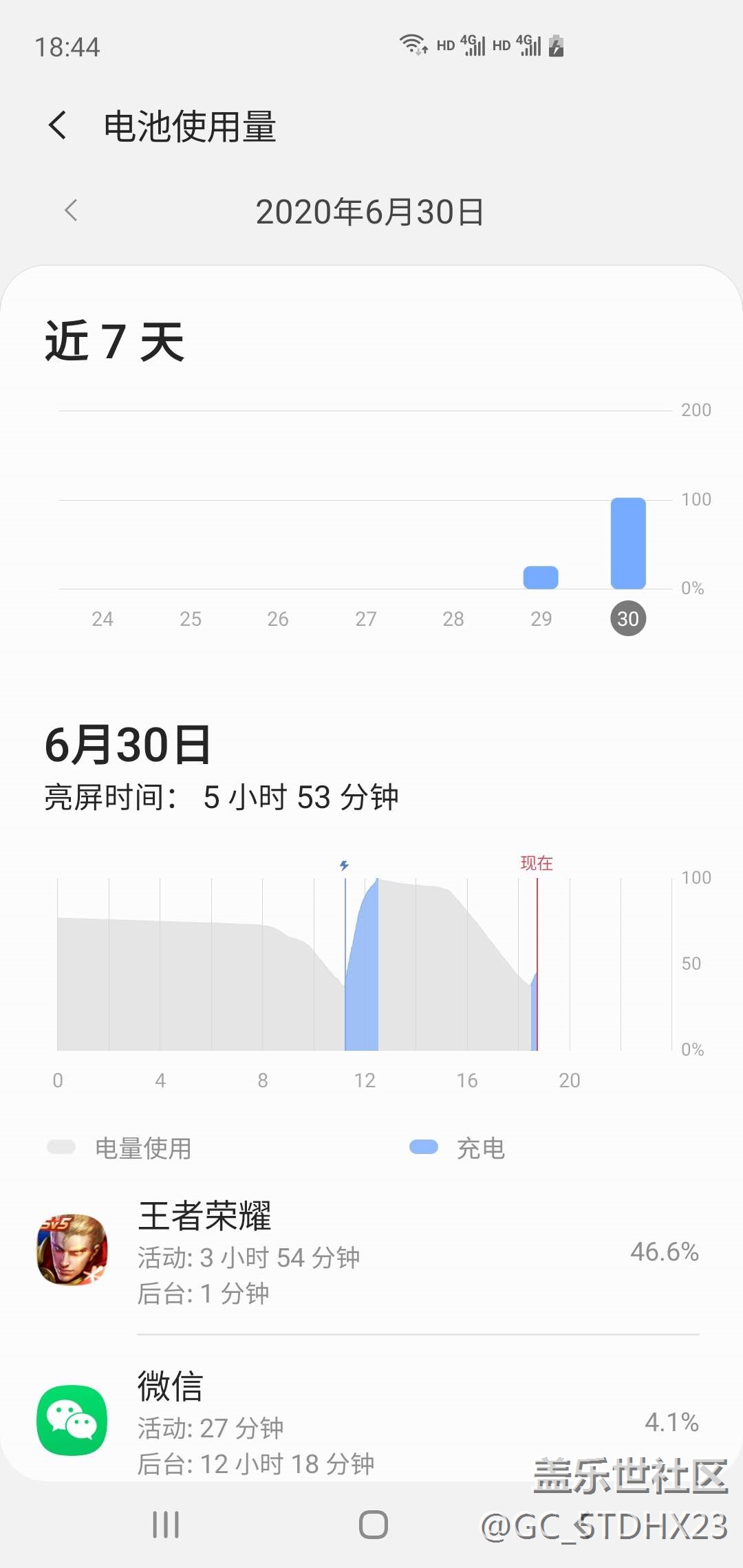743x1568 pixels.
Task: Select day 28 in the 7-day chart
Action: (453, 619)
